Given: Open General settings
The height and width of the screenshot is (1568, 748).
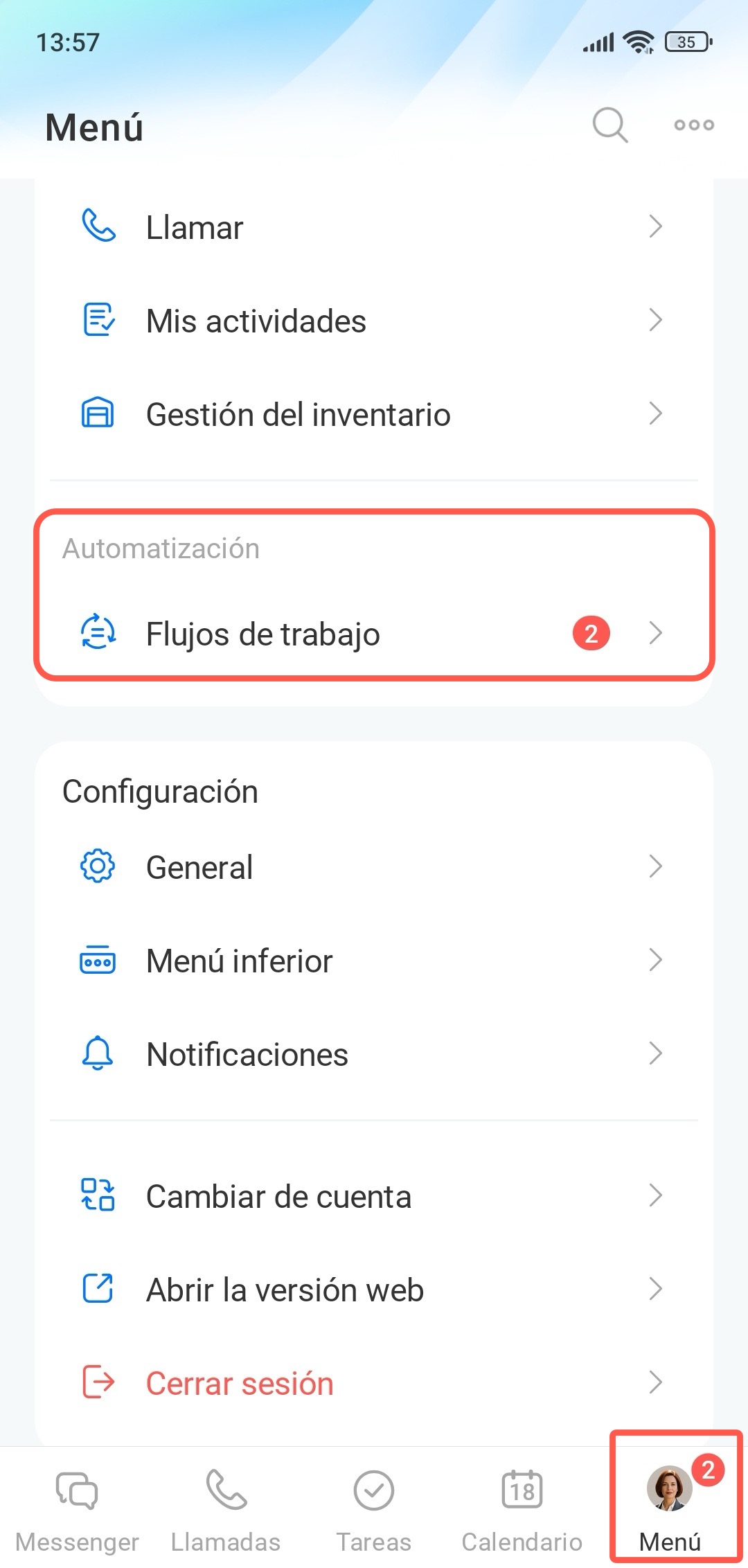Looking at the screenshot, I should [x=373, y=867].
